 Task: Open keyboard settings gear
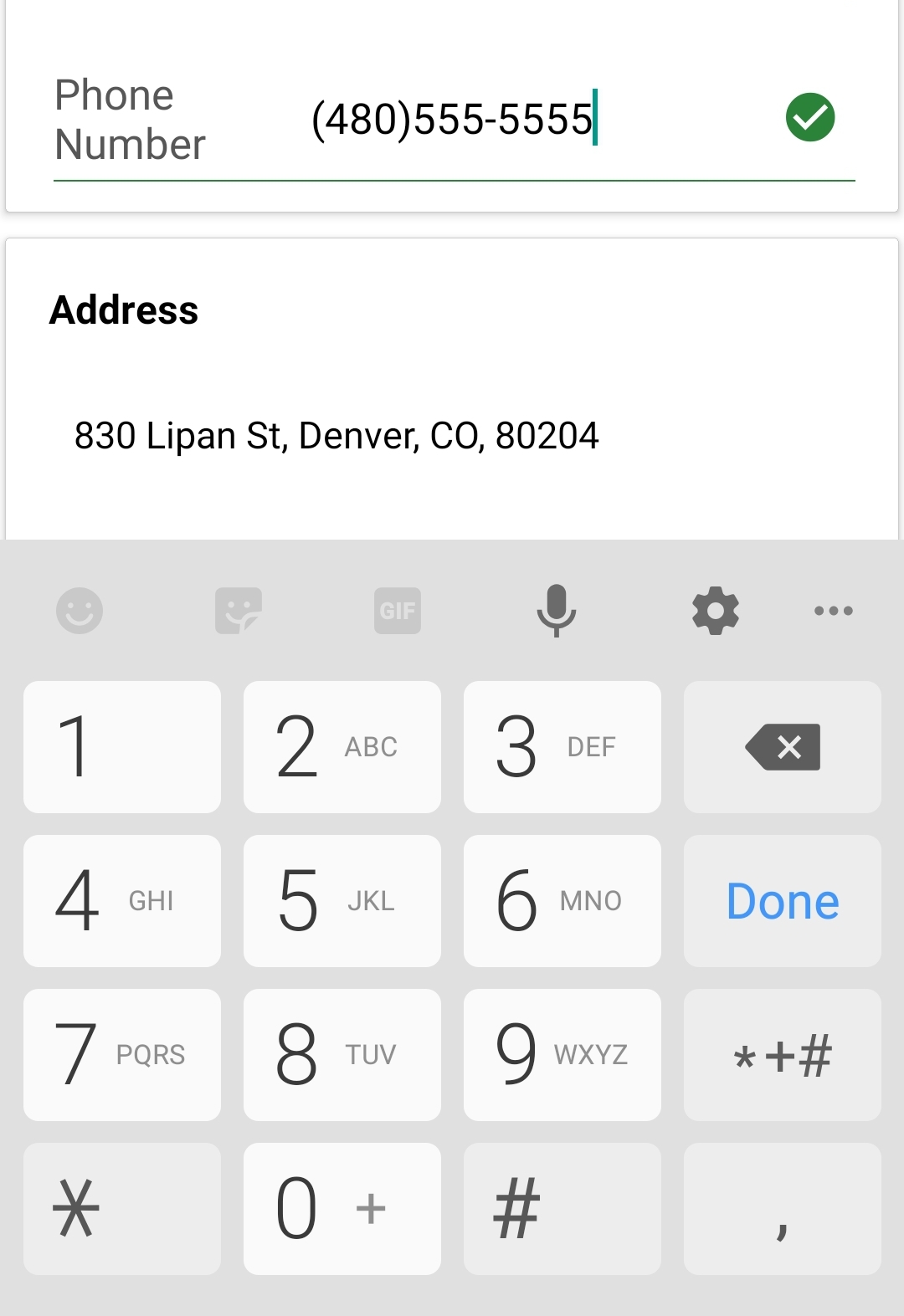click(716, 611)
